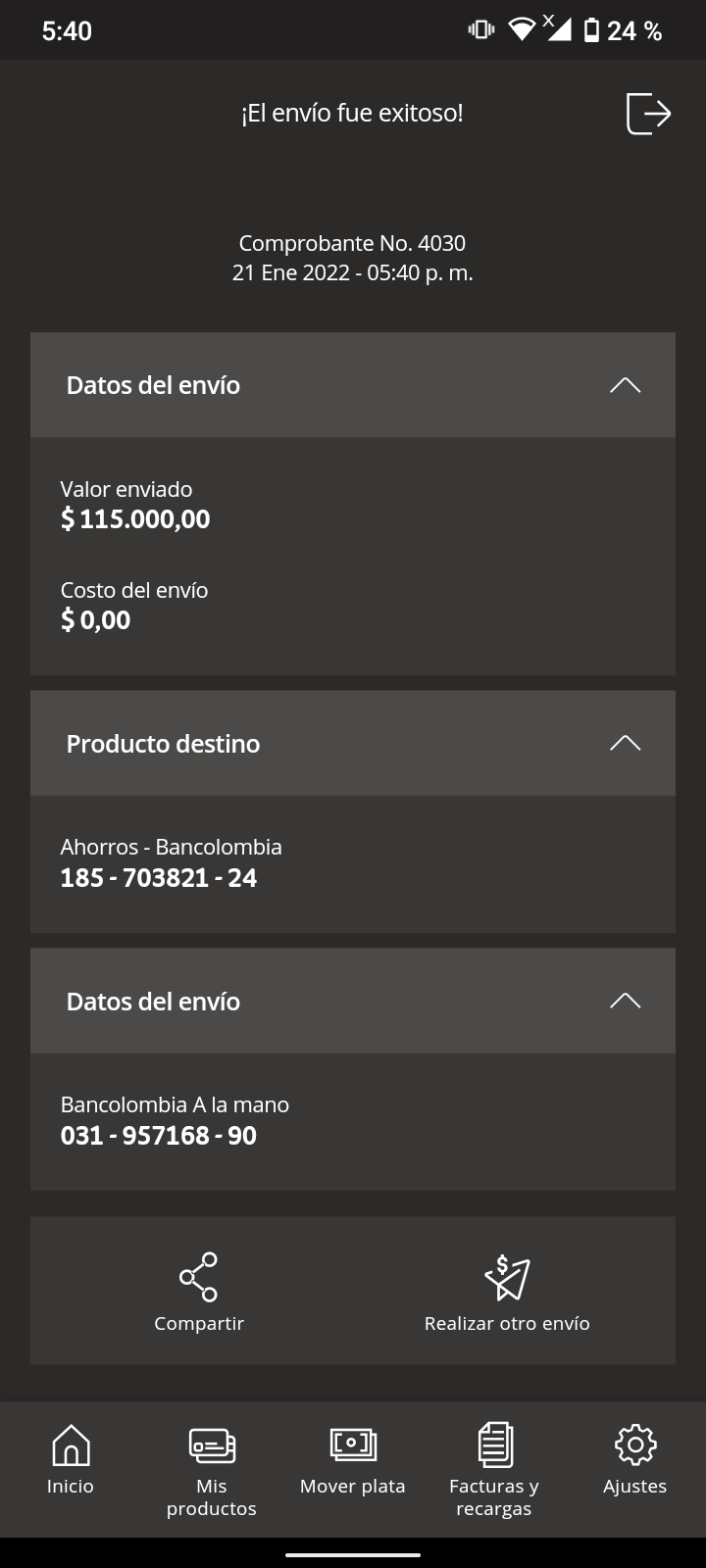706x1568 pixels.
Task: Open the Mis productos tab
Action: pos(212,1468)
